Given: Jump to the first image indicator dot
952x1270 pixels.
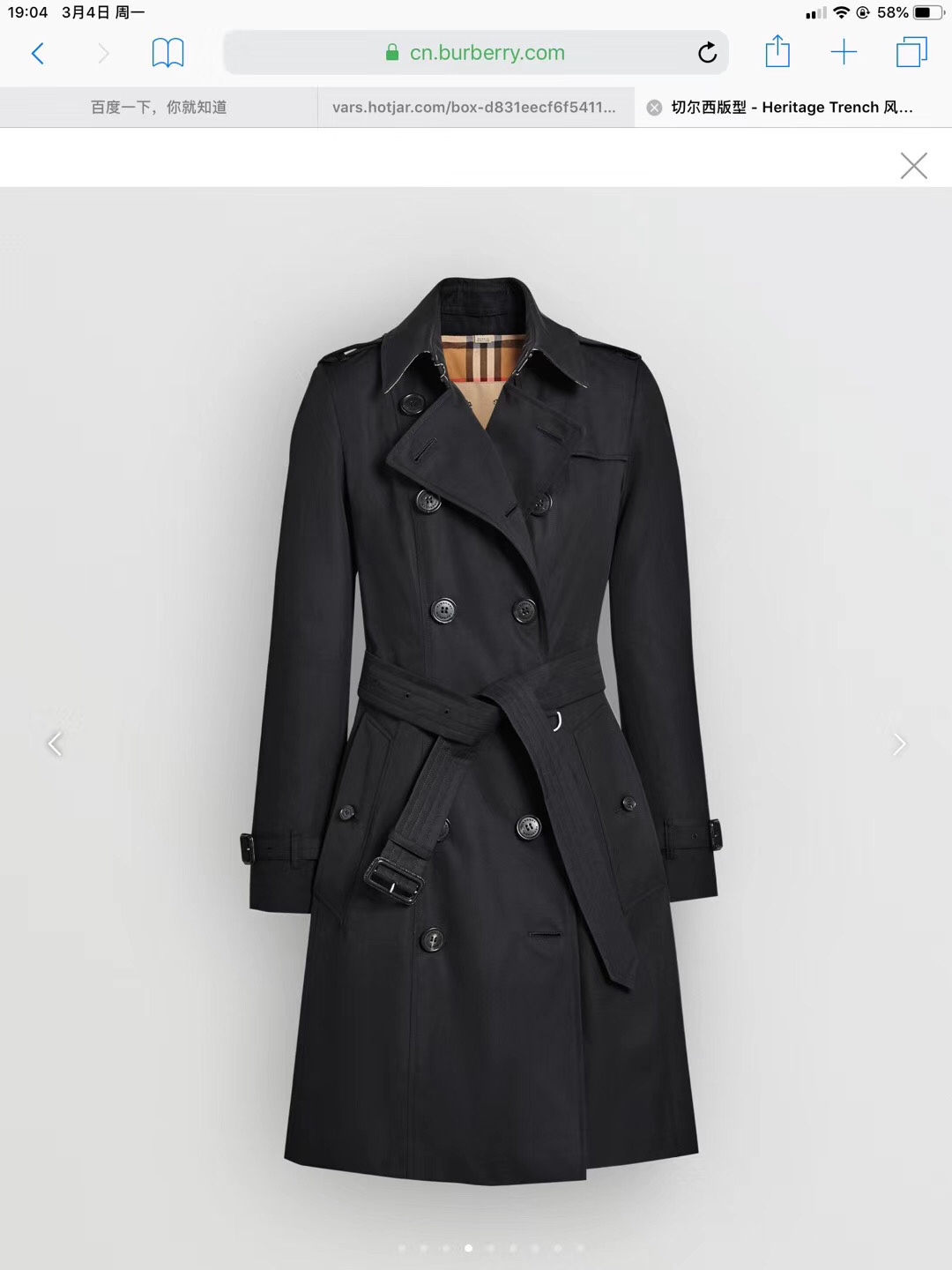Looking at the screenshot, I should pos(403,1248).
